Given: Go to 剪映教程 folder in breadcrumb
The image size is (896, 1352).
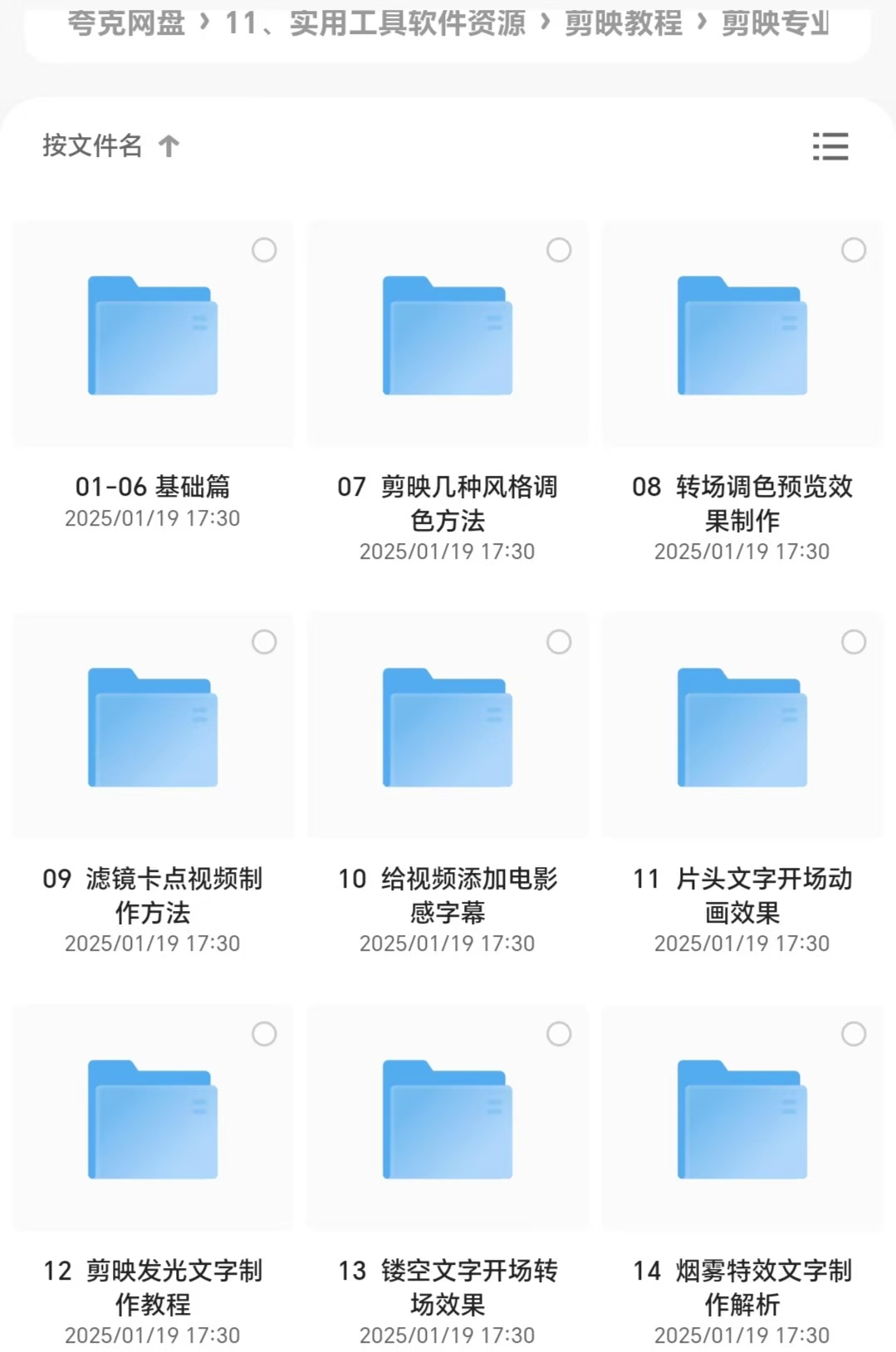Looking at the screenshot, I should [623, 23].
